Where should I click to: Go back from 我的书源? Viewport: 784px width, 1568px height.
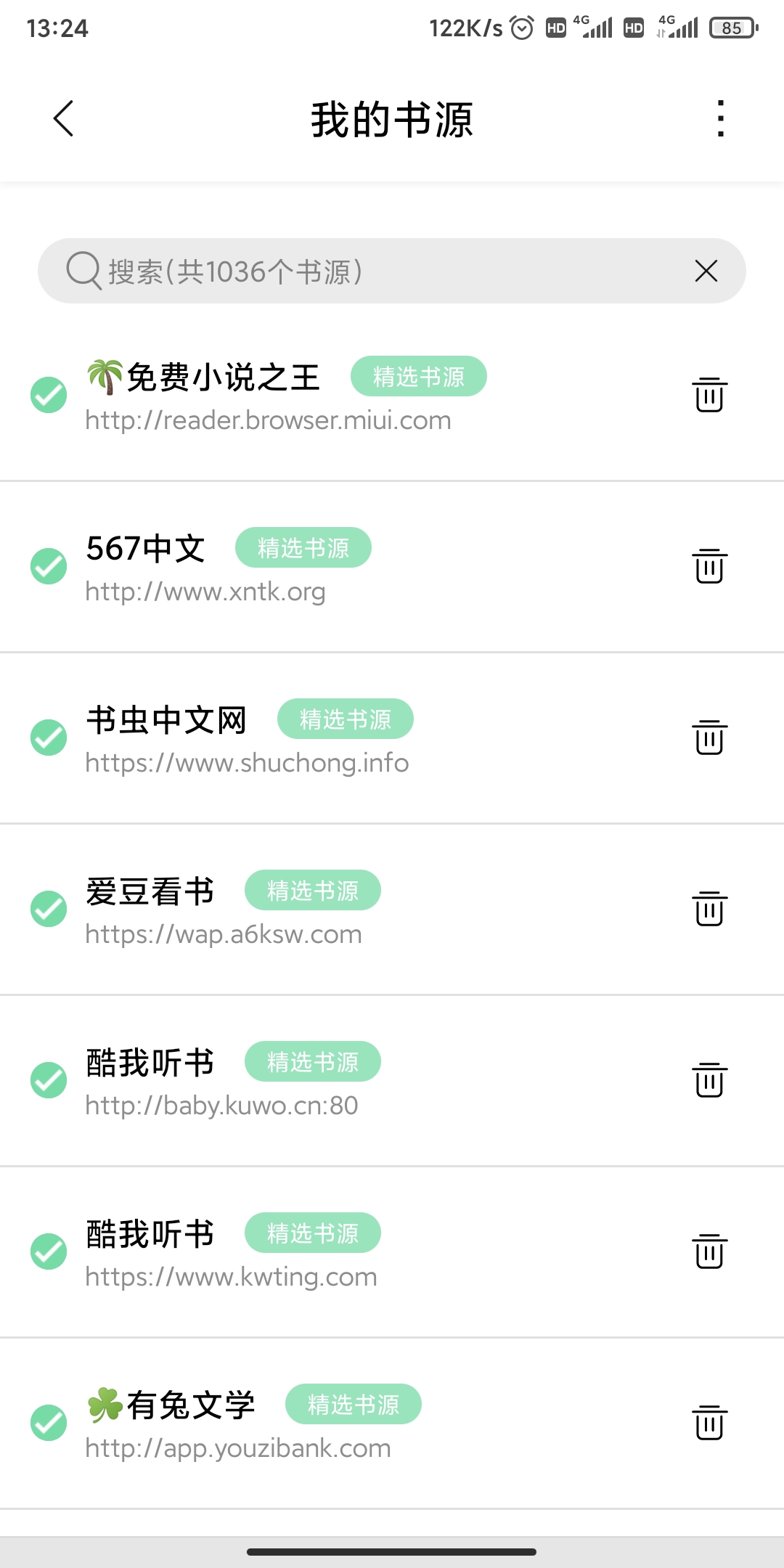[64, 118]
